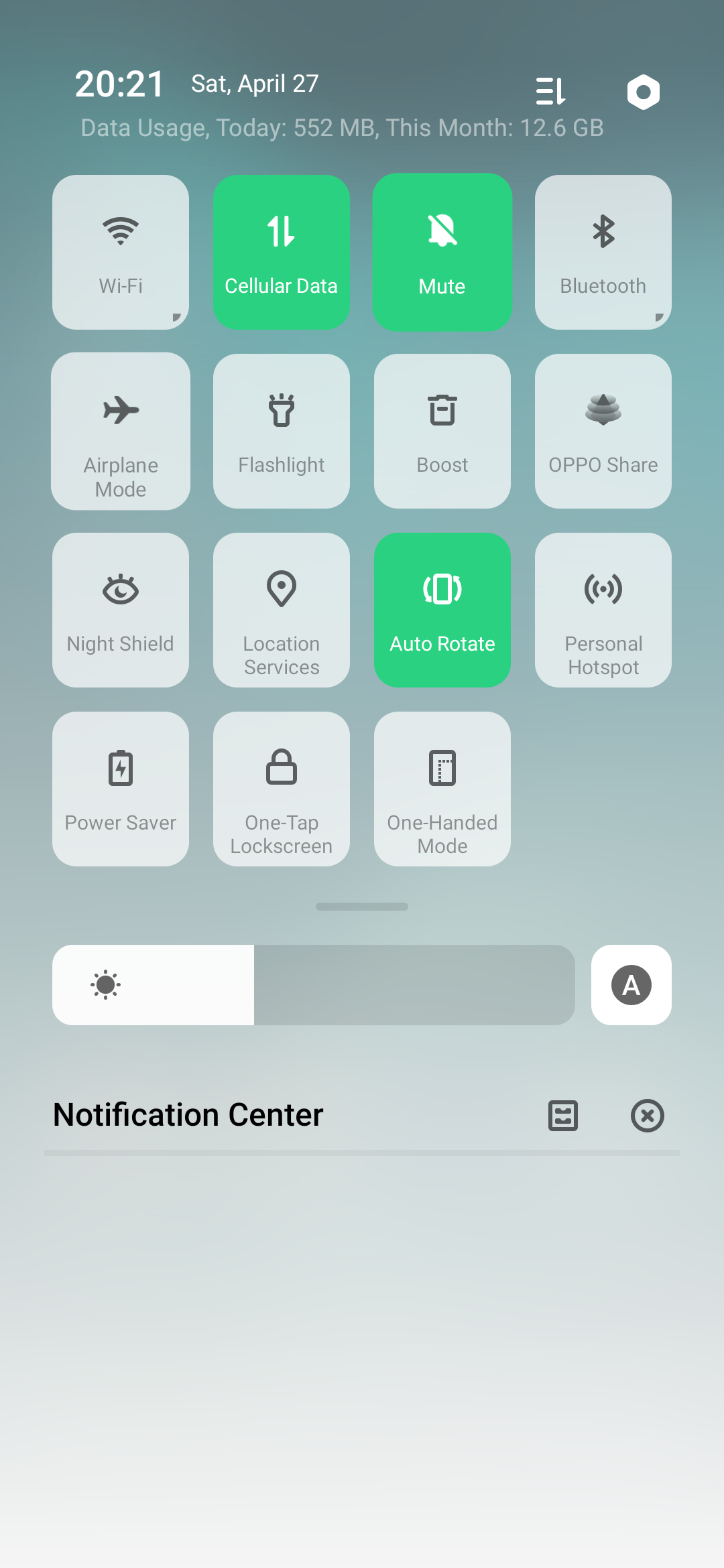Tap the Boost tile
The width and height of the screenshot is (724, 1568).
442,431
